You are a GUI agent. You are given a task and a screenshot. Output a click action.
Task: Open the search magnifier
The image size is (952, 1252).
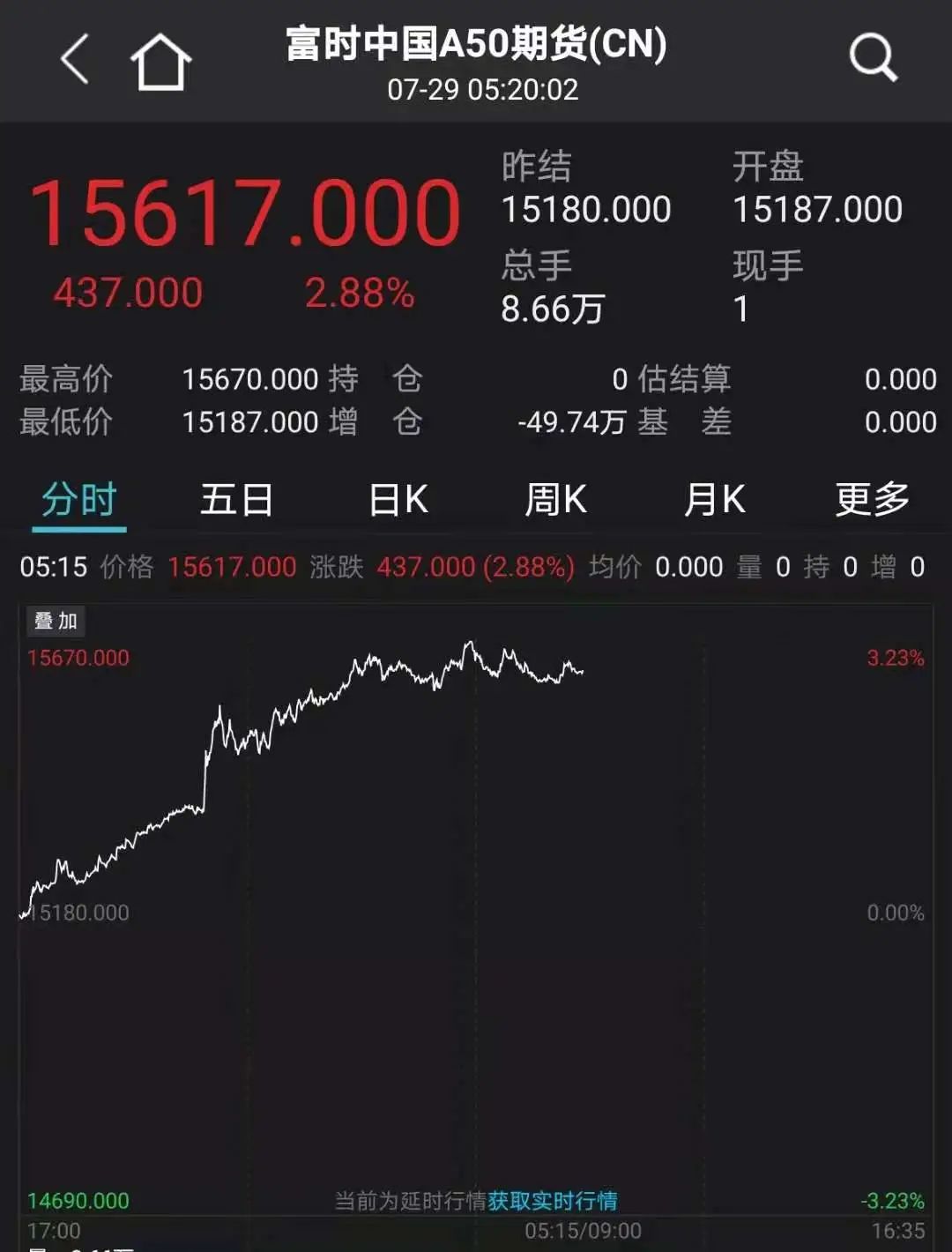pyautogui.click(x=873, y=59)
